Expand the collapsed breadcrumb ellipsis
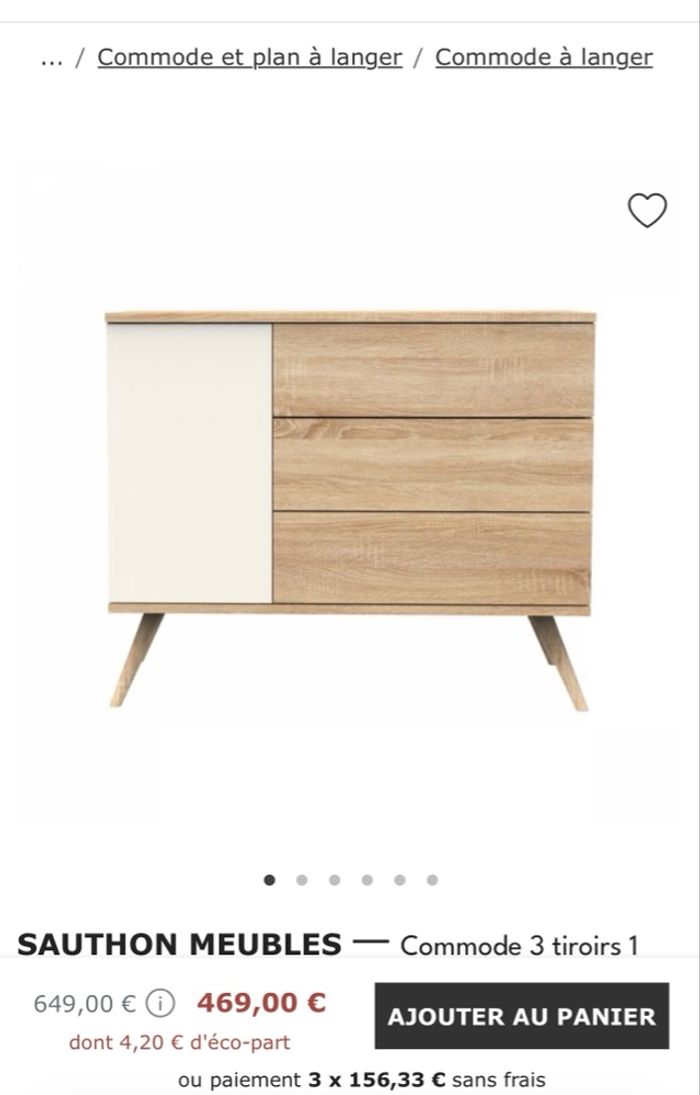This screenshot has width=700, height=1095. [x=51, y=58]
